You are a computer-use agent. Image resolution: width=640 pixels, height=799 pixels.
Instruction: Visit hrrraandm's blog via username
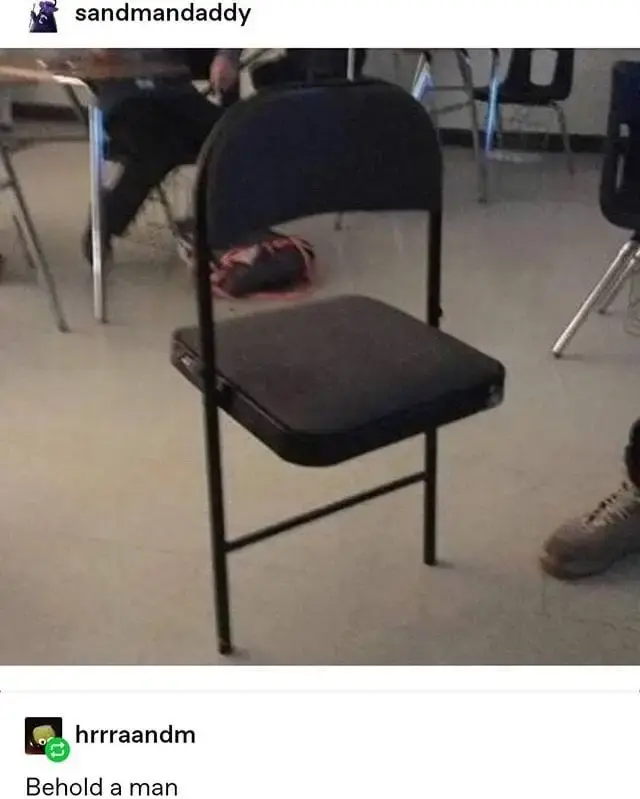point(135,735)
